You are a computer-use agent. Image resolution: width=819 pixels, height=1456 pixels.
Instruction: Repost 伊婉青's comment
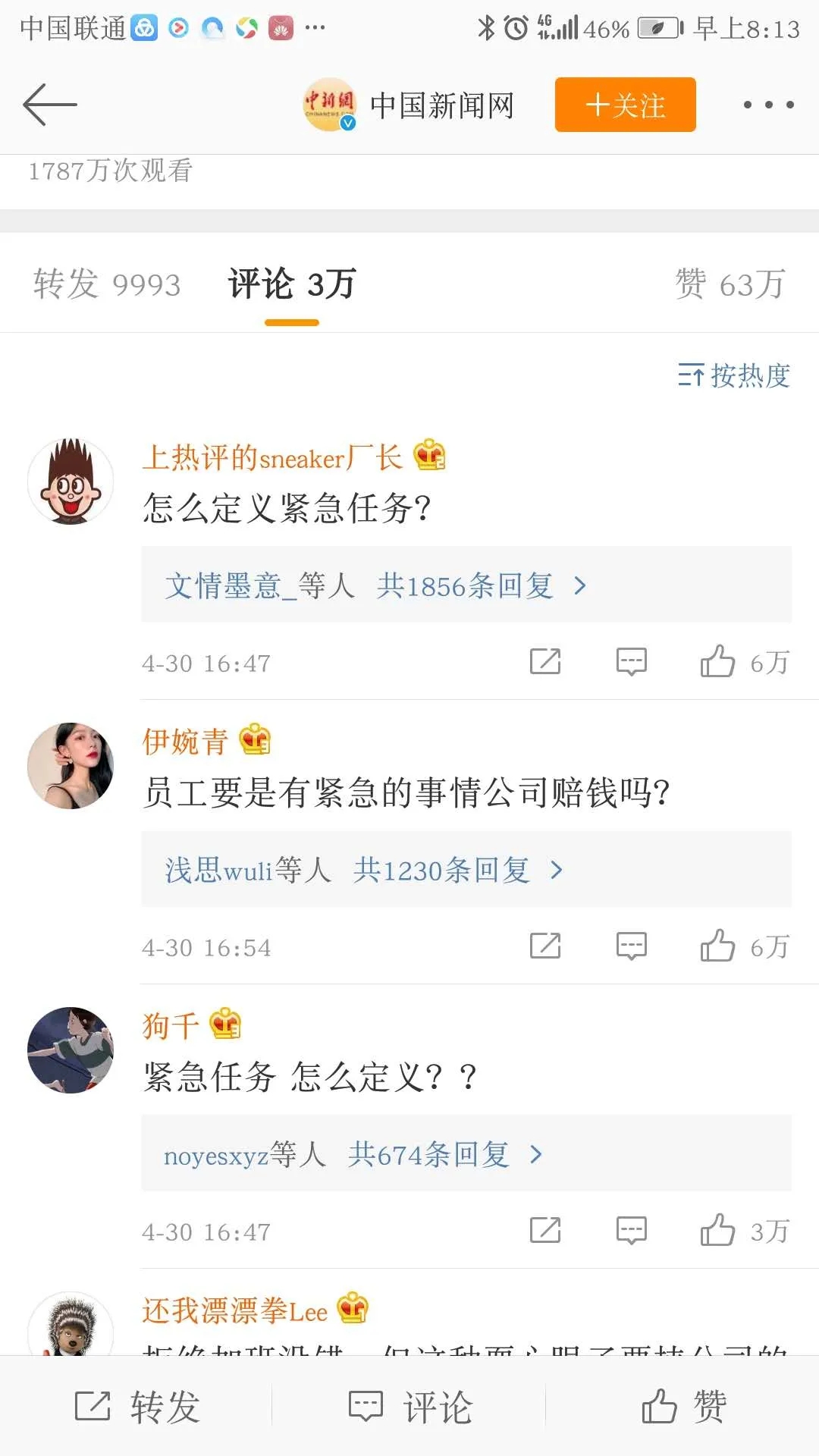[x=544, y=946]
